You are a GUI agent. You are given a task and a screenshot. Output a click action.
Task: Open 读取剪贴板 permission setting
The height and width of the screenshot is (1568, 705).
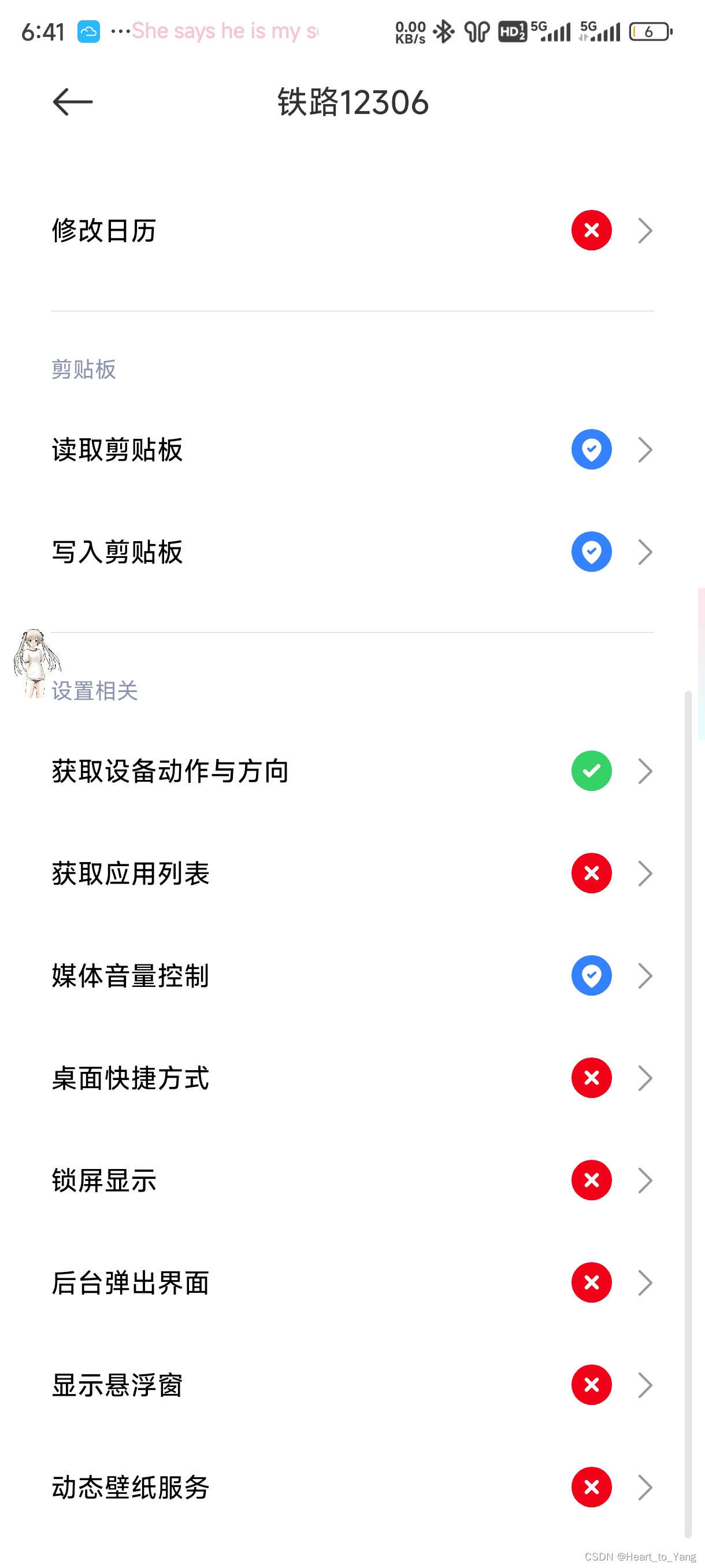click(x=351, y=450)
